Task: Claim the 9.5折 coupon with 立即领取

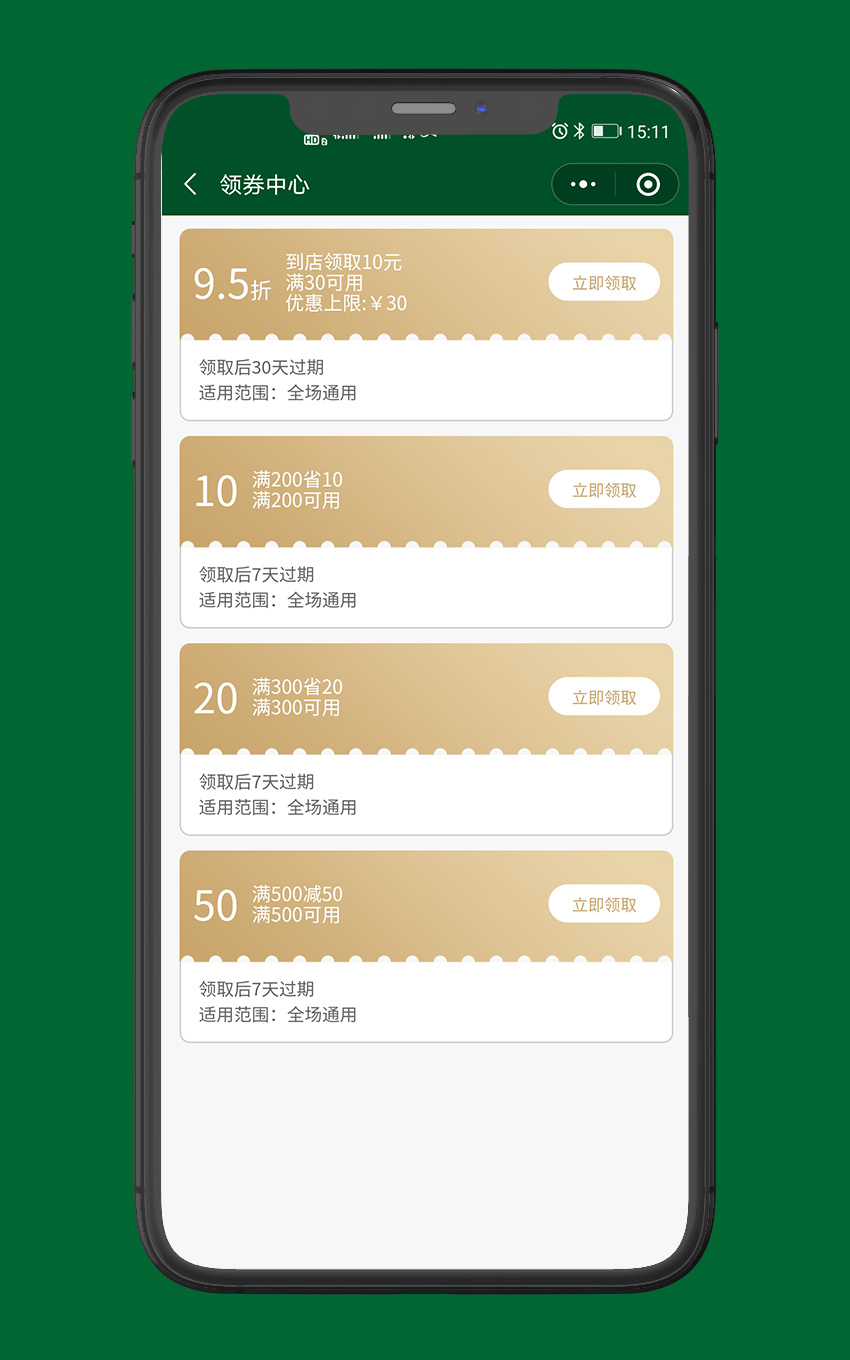Action: (604, 283)
